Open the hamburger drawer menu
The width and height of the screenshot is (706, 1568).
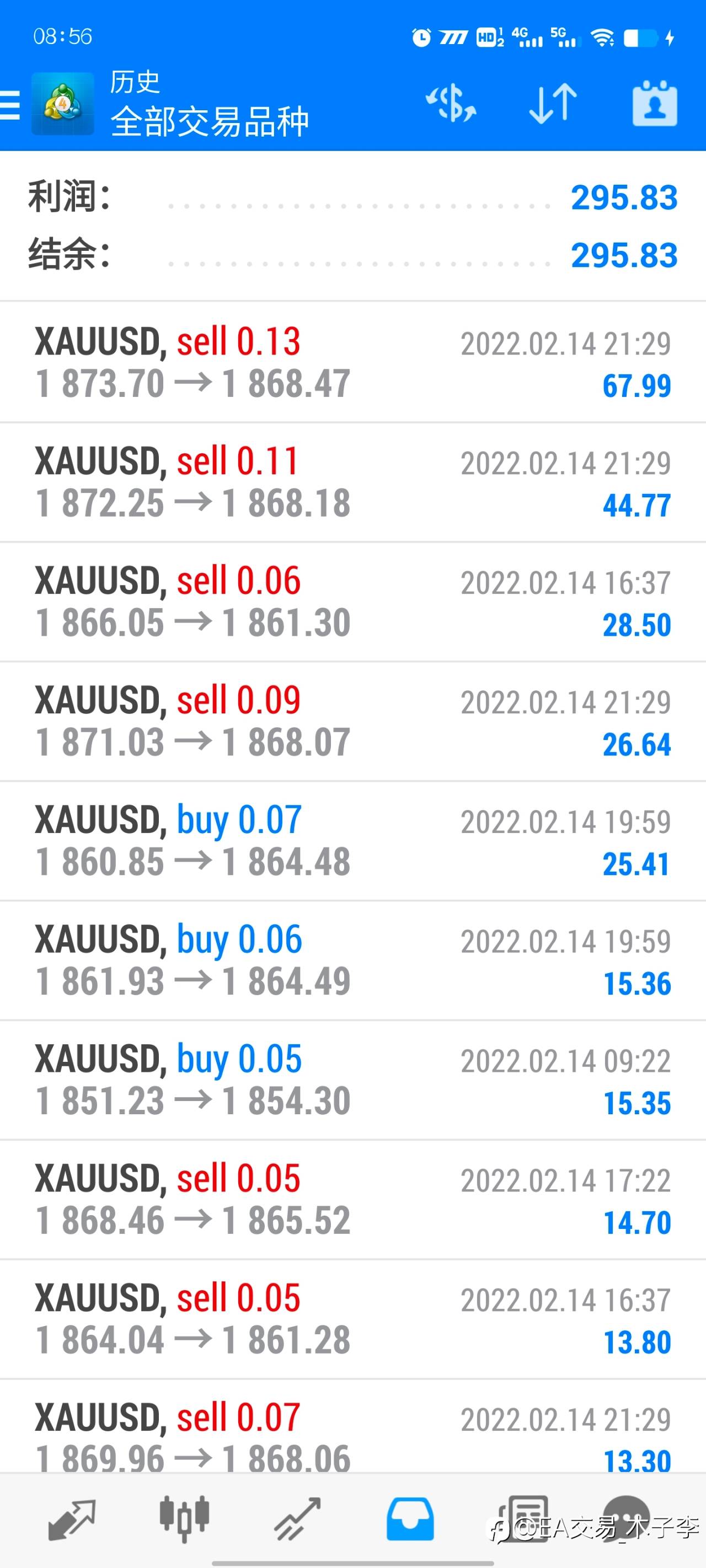[10, 105]
